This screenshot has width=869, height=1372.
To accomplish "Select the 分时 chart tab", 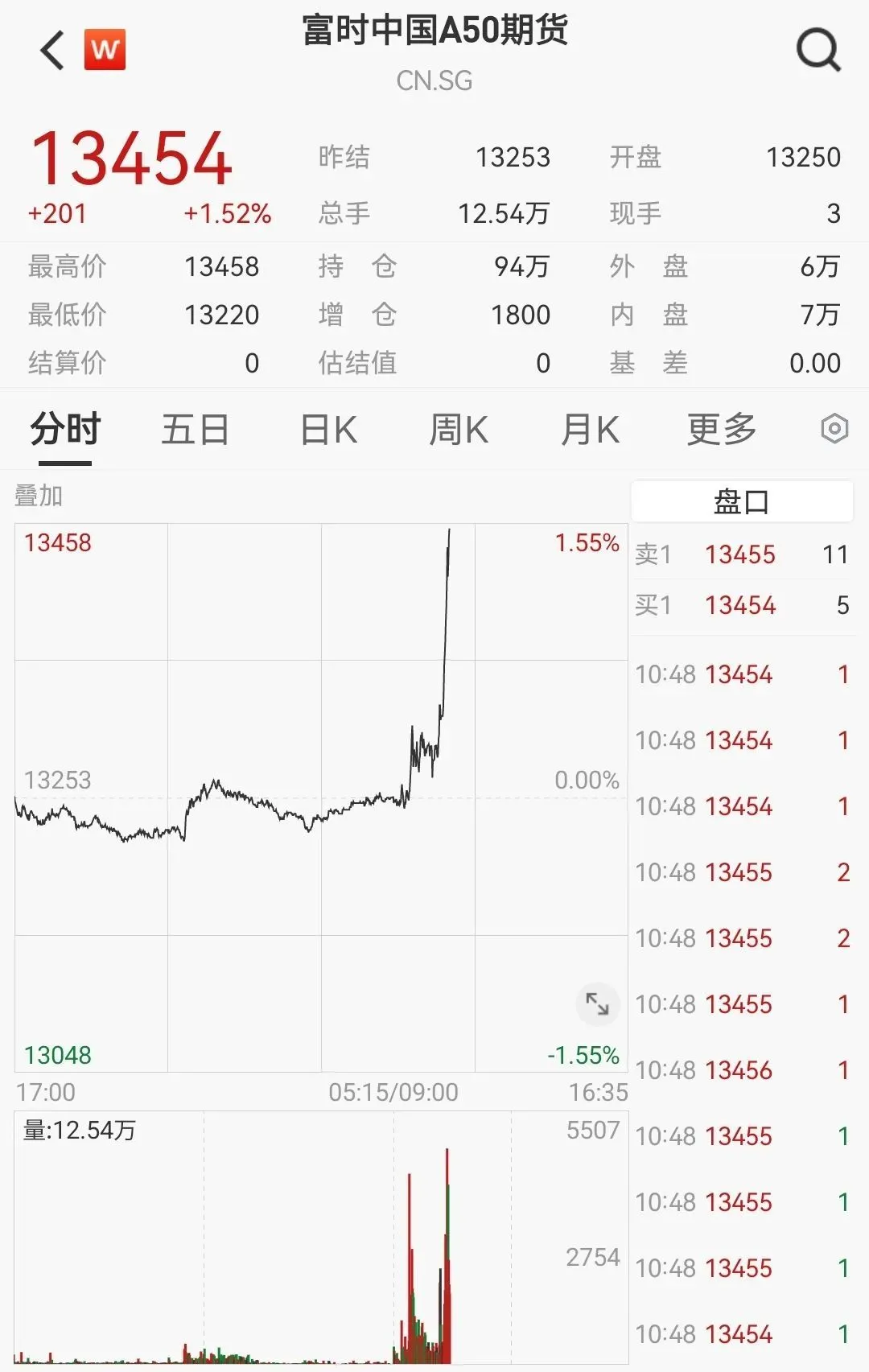I will (65, 430).
